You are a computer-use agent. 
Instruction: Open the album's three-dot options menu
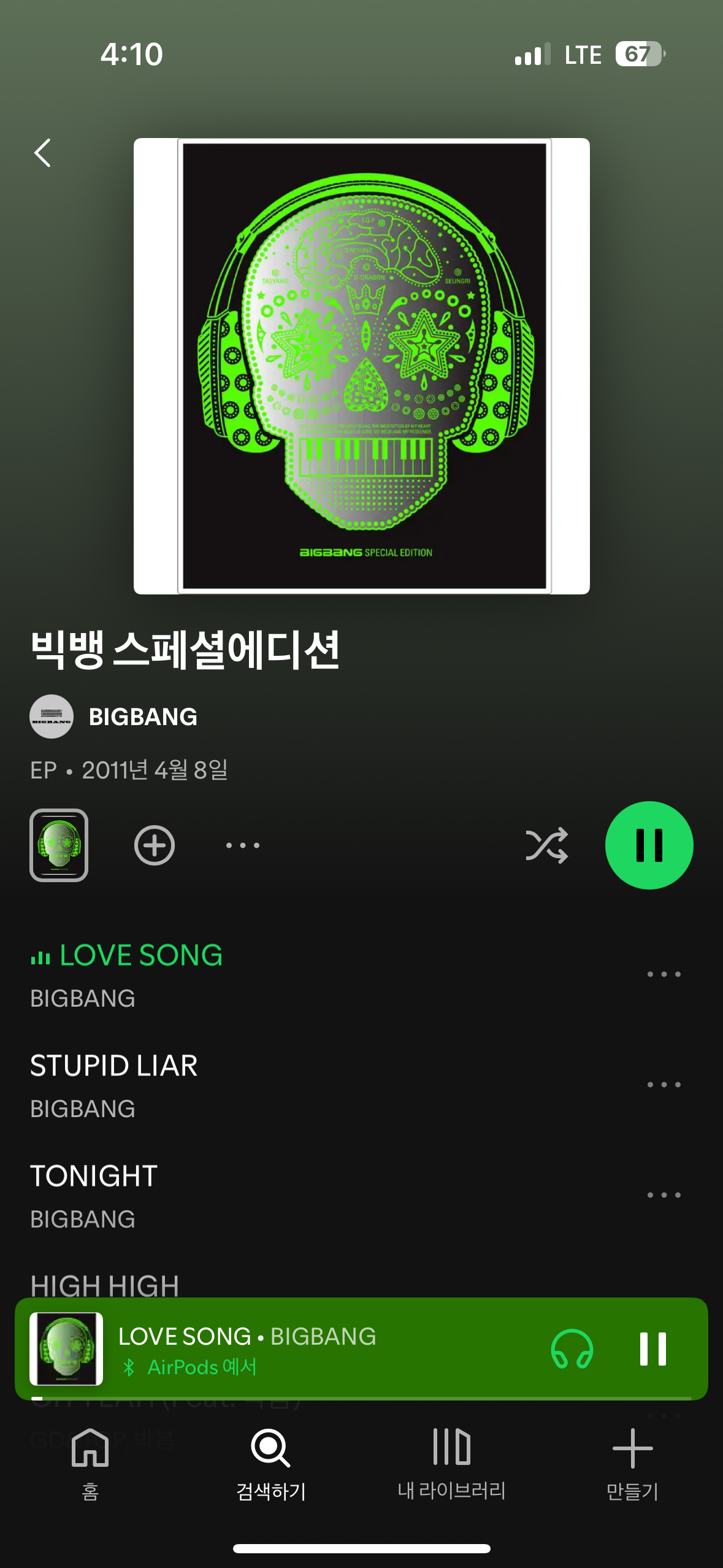[243, 845]
